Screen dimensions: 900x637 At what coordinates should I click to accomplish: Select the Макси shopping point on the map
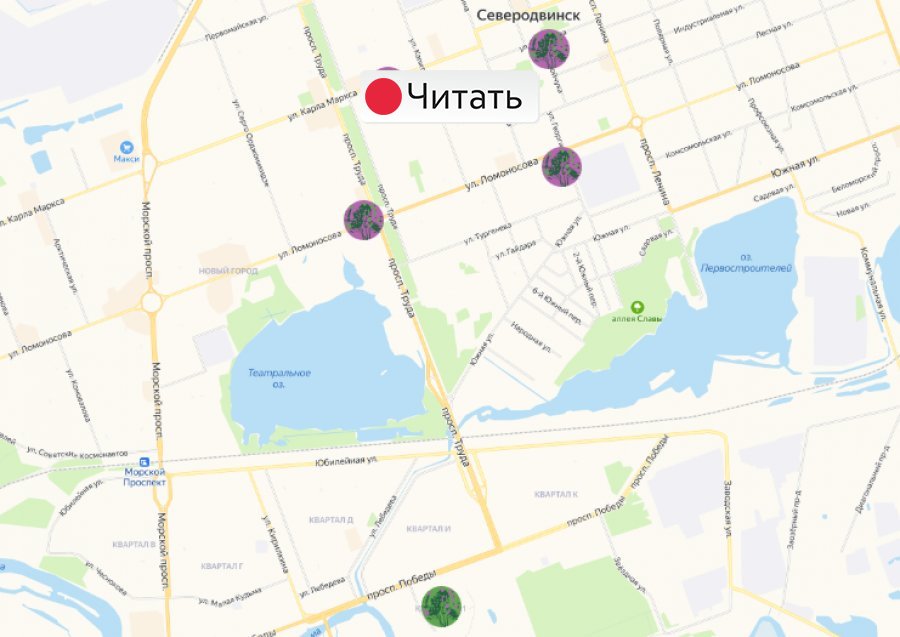[x=126, y=146]
